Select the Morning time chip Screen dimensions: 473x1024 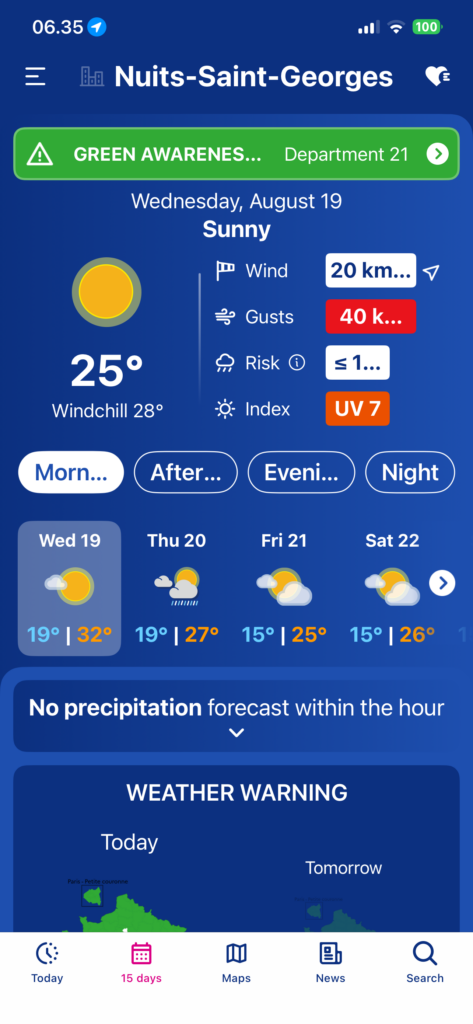[x=71, y=472]
